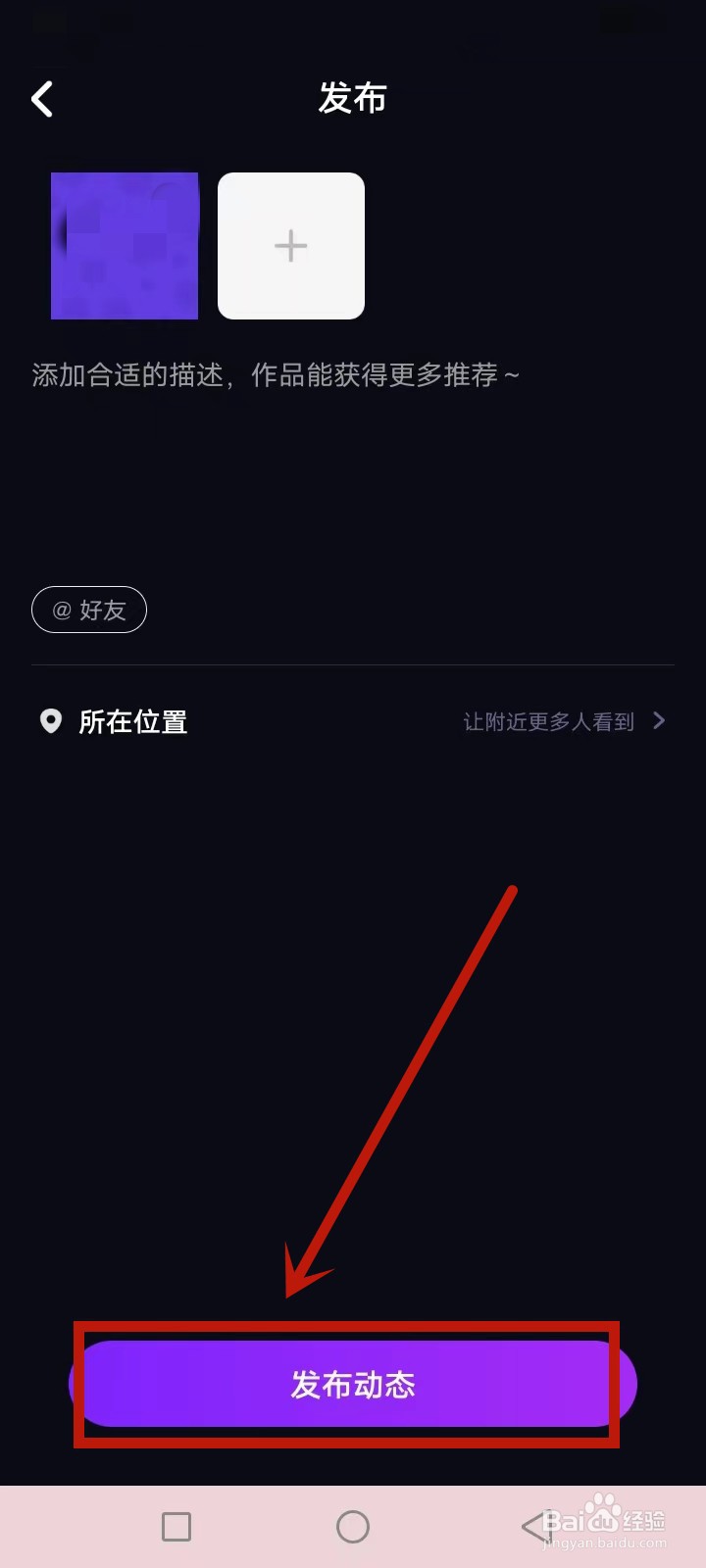Viewport: 706px width, 1568px height.
Task: Tap the Android back navigation arrow
Action: 530,1526
